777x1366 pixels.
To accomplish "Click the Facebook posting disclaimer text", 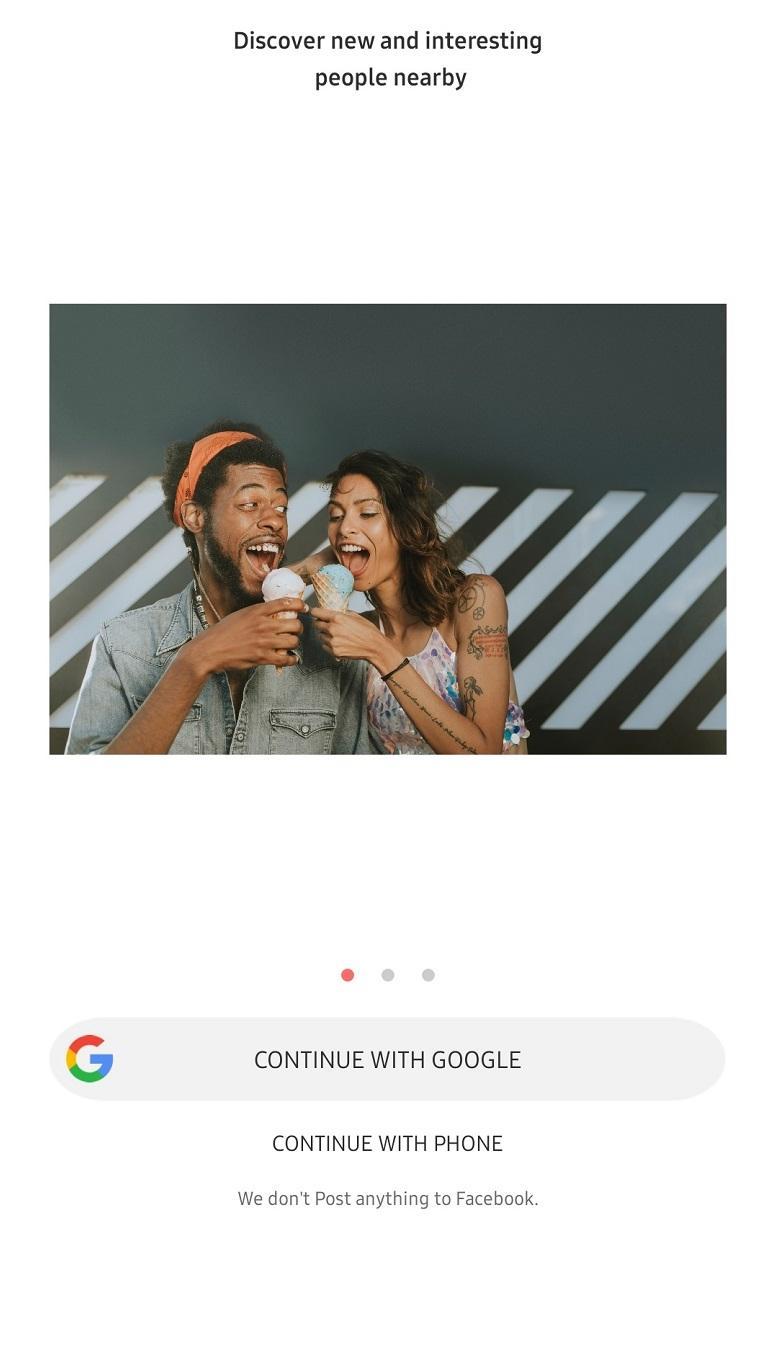I will point(388,1197).
